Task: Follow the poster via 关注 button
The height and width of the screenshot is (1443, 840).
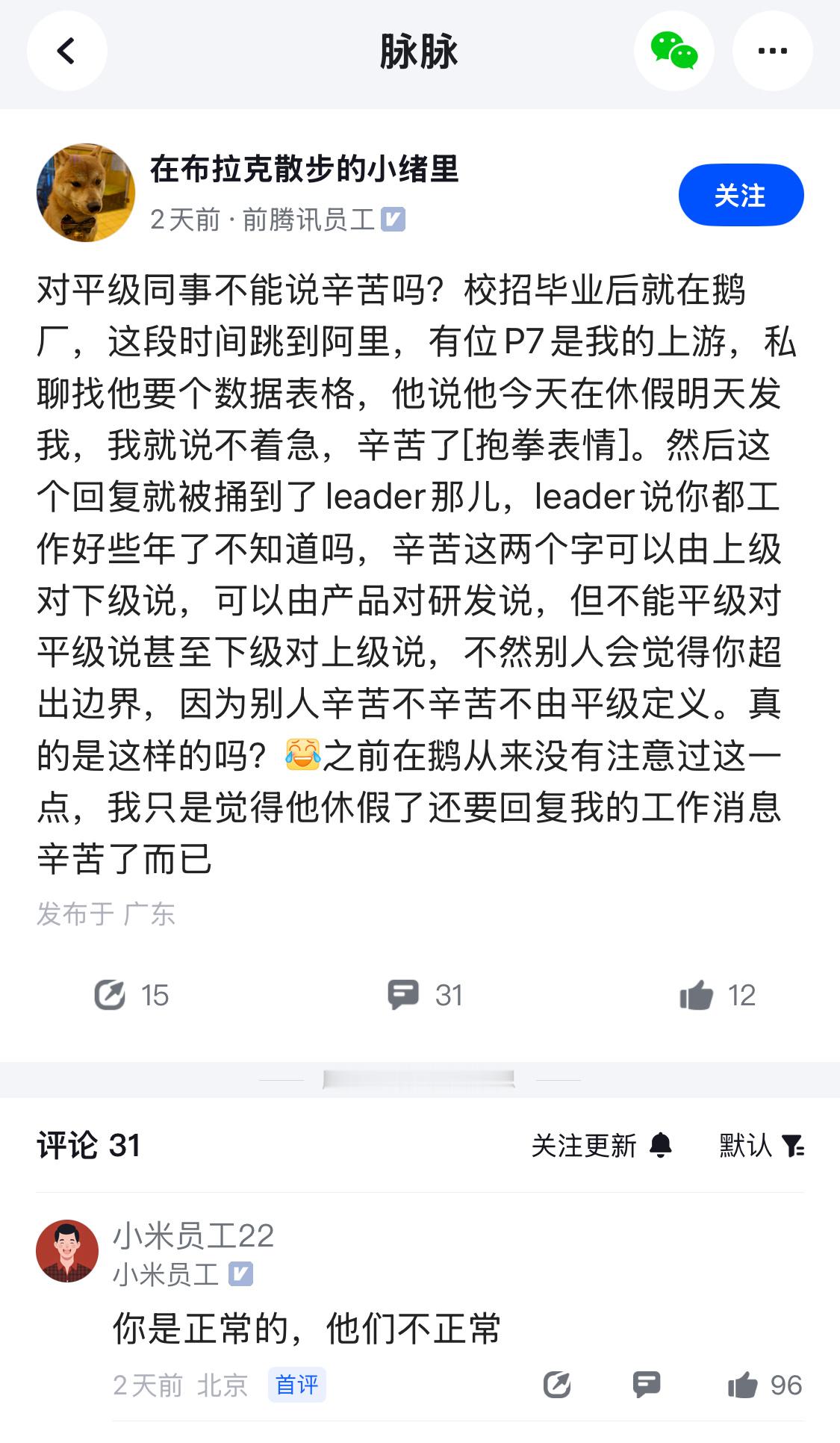Action: click(x=740, y=194)
